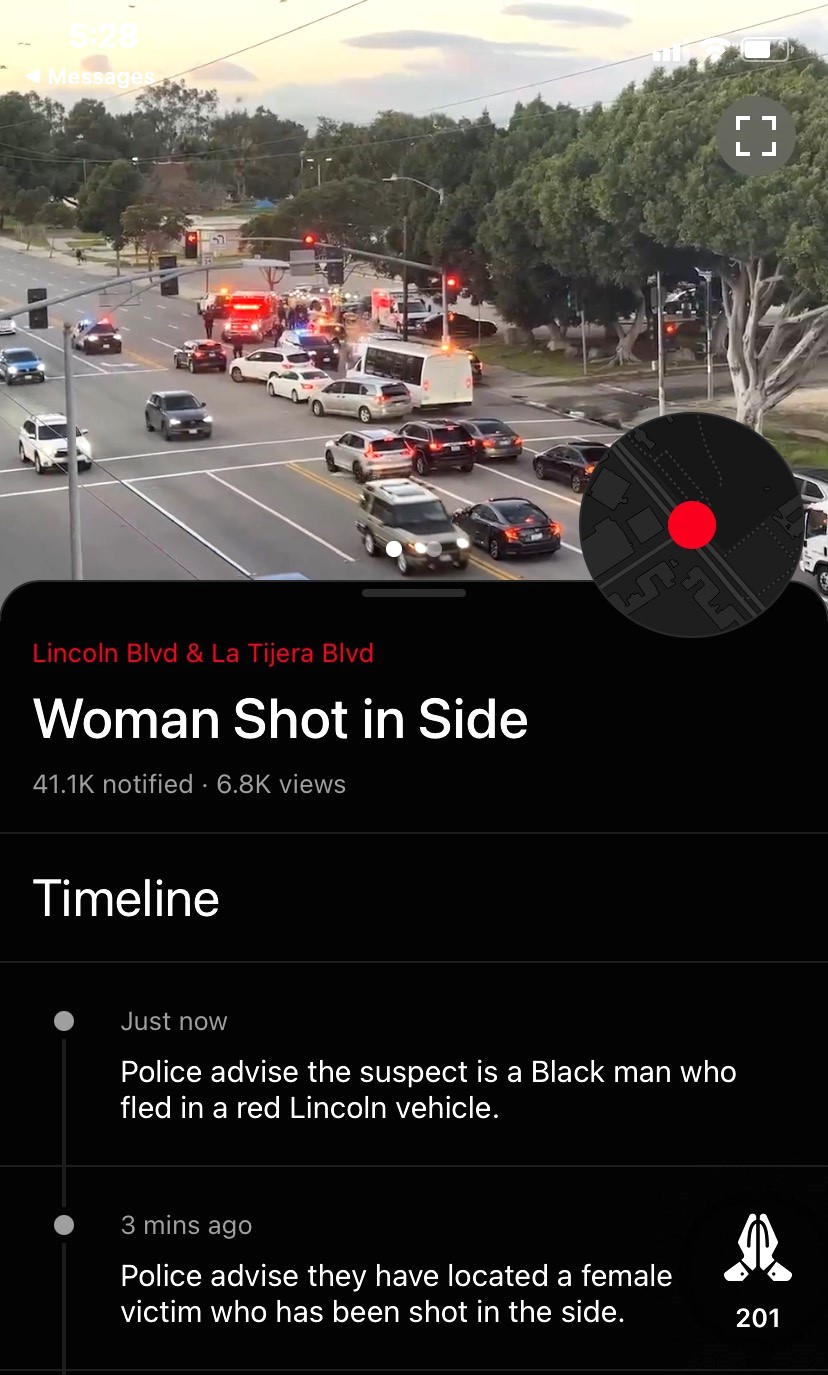Open the circular incident map
Viewport: 828px width, 1375px height.
pos(691,525)
